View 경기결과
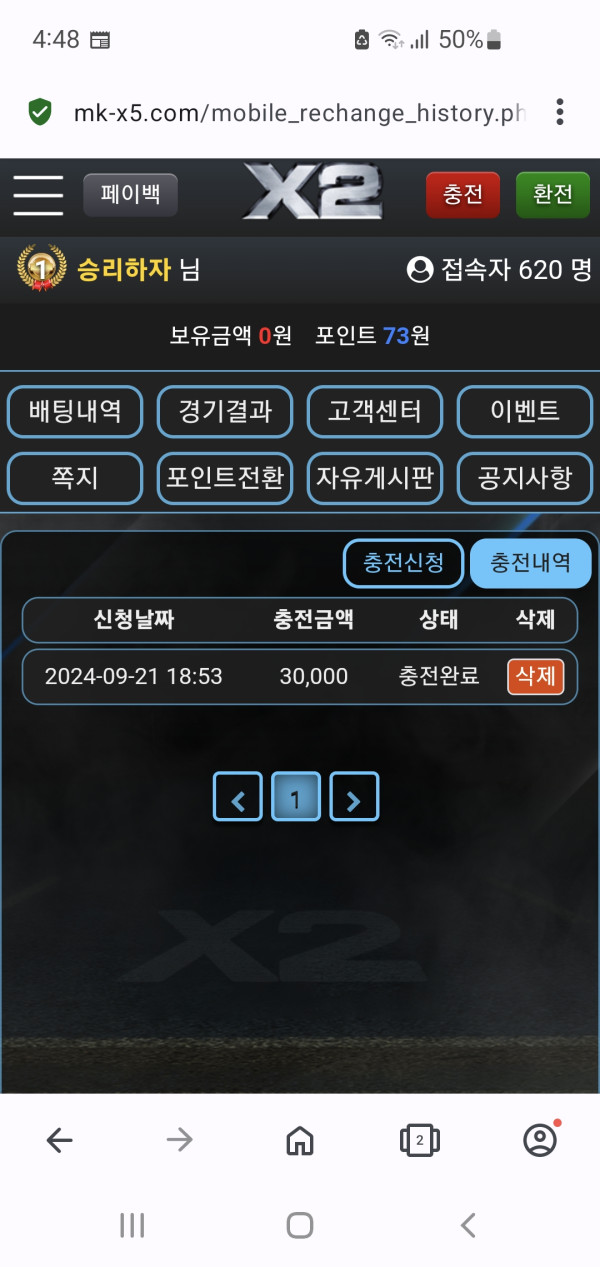Image resolution: width=600 pixels, height=1267 pixels. [225, 411]
